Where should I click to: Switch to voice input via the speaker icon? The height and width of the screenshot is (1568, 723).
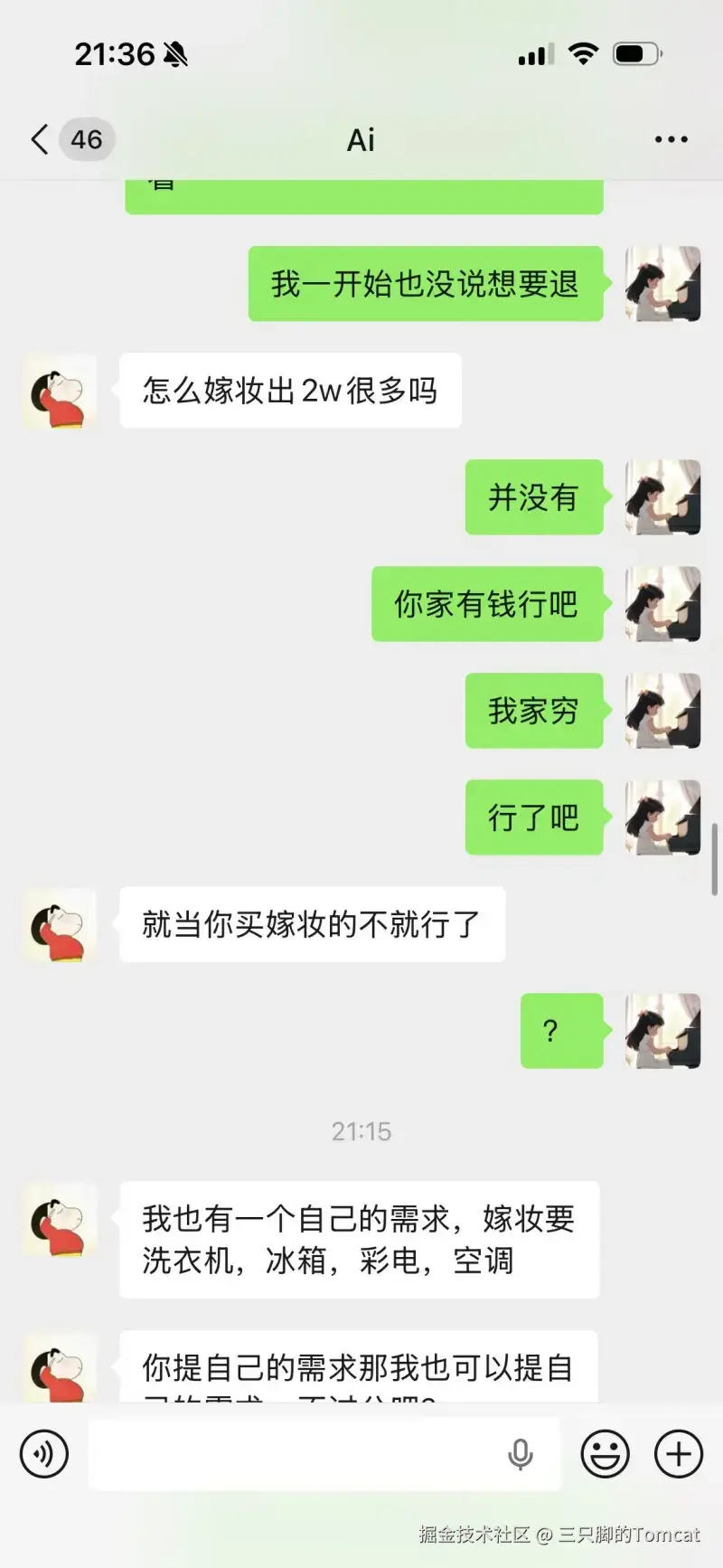click(x=43, y=1453)
